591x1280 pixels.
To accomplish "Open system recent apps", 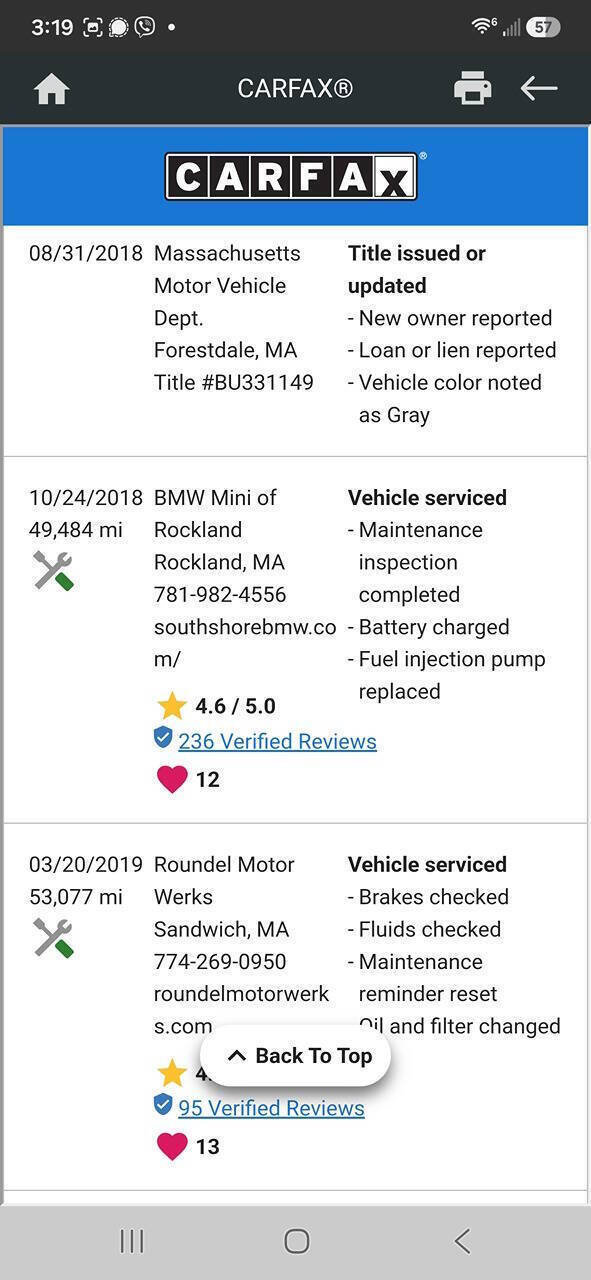I will (132, 1241).
